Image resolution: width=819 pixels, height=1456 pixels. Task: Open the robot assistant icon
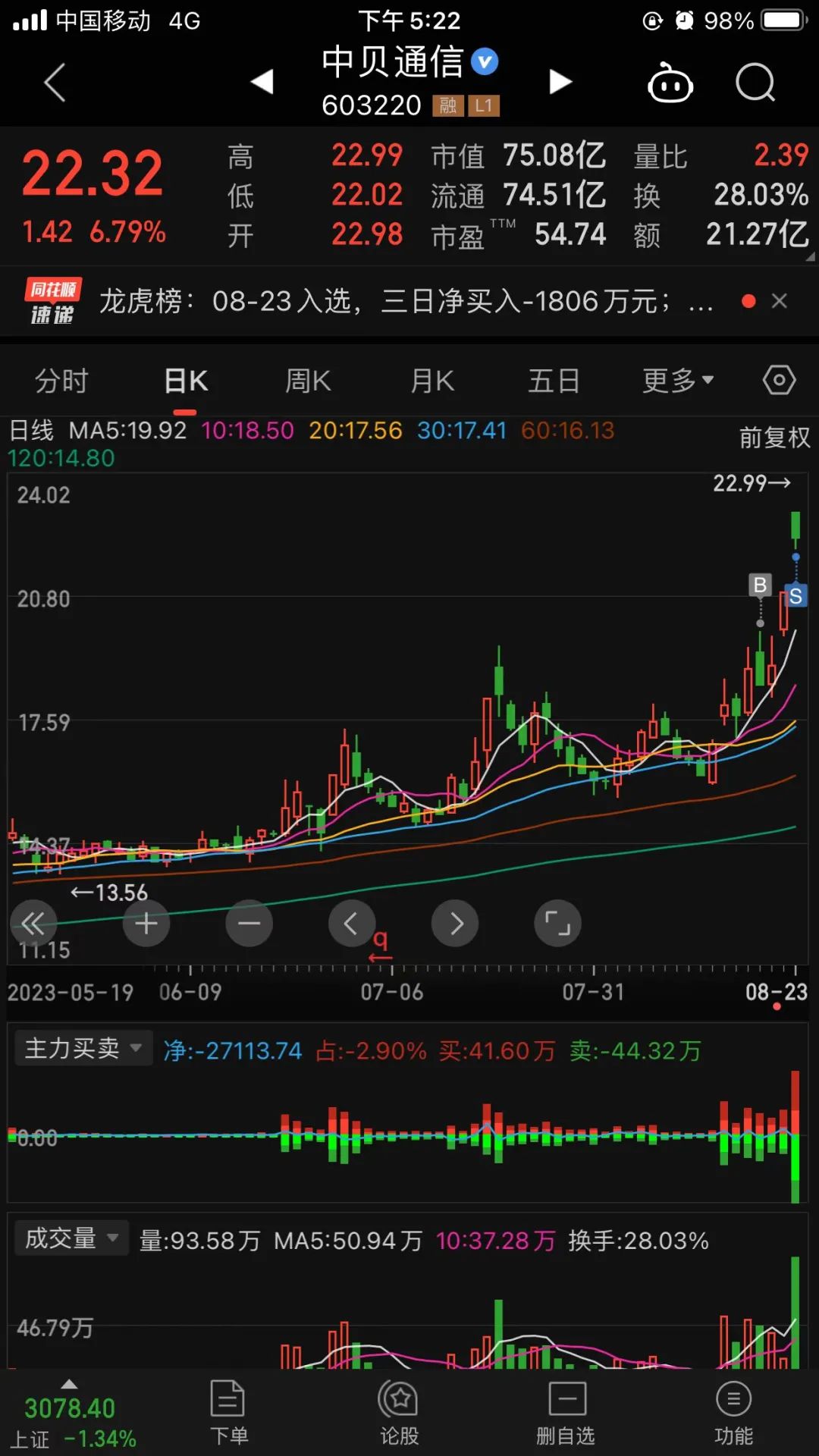[670, 82]
